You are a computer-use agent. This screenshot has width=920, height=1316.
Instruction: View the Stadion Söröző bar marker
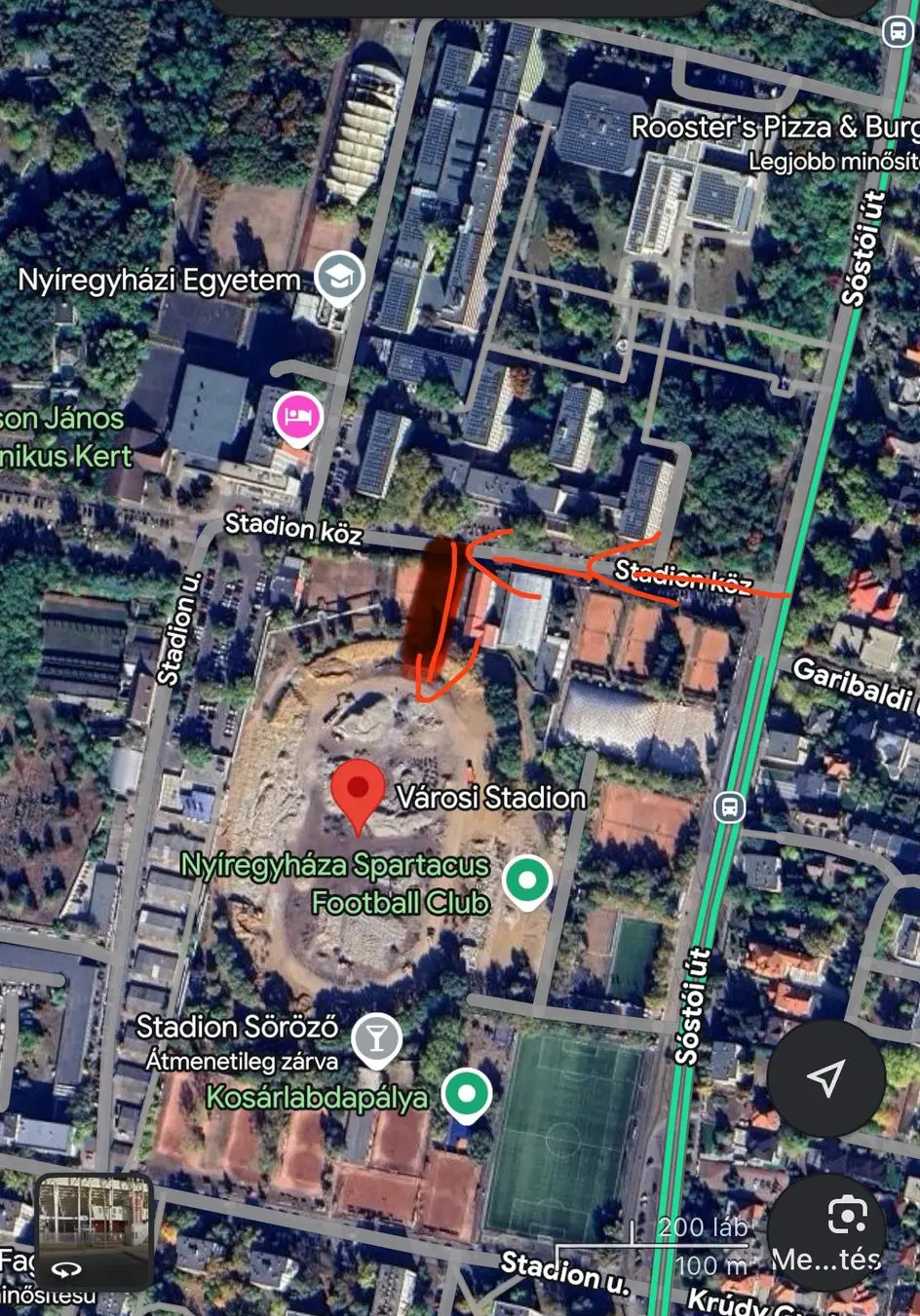(x=376, y=1038)
